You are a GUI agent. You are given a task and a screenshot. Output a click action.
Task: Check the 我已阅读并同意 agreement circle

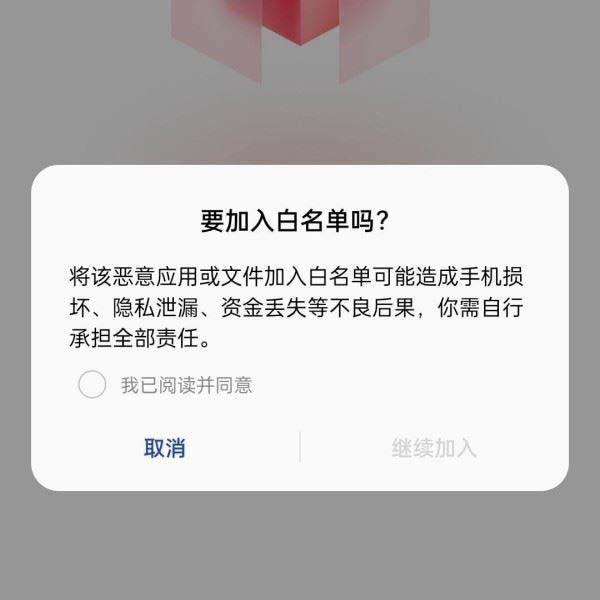pos(92,385)
